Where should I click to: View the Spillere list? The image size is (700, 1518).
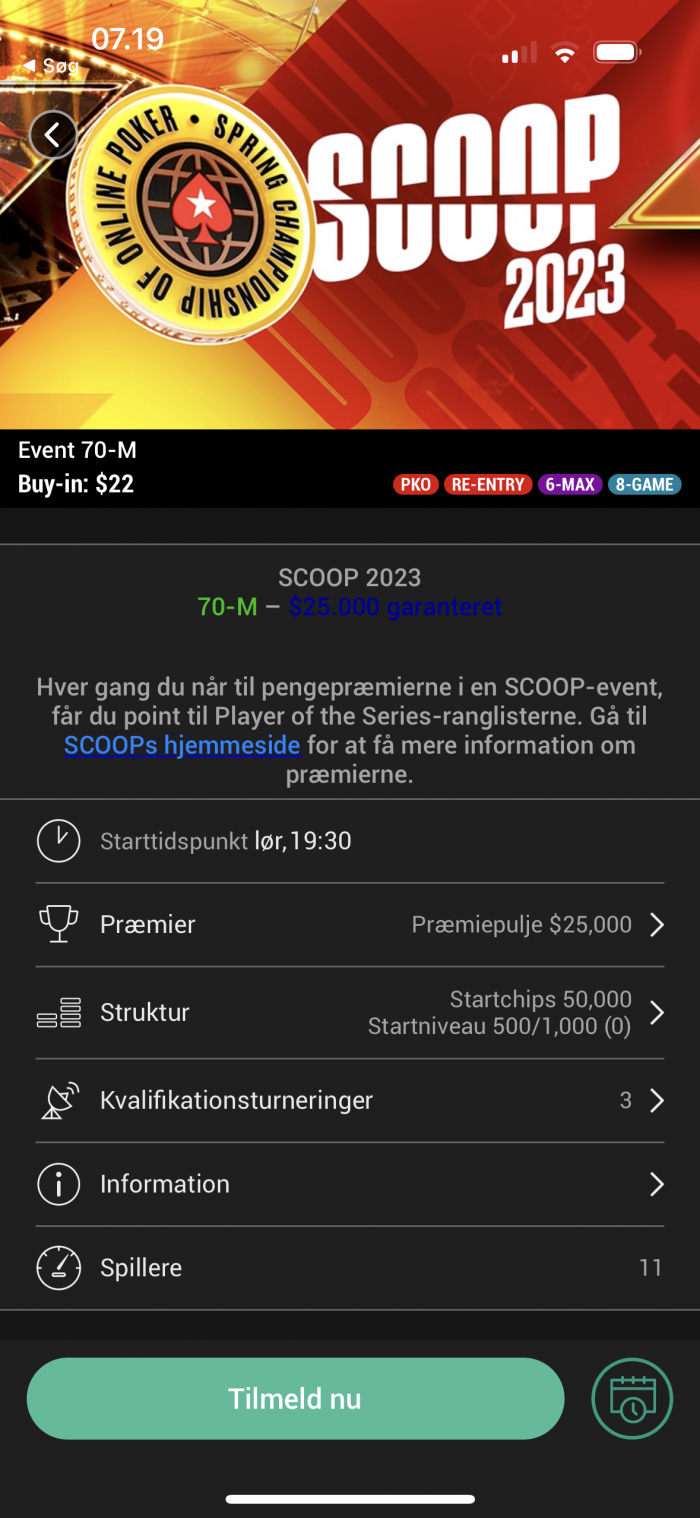tap(350, 1268)
